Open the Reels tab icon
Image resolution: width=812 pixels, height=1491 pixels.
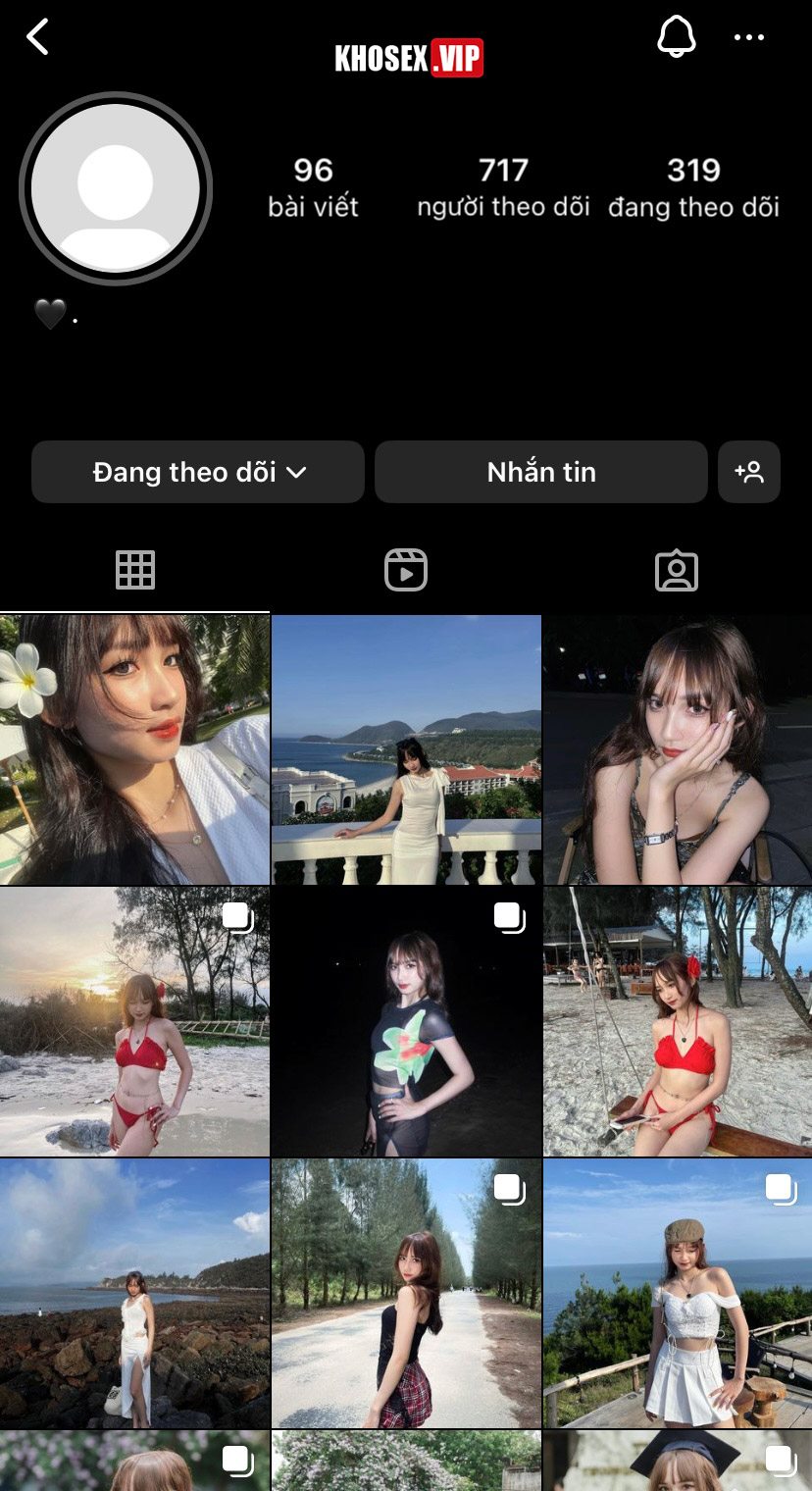pos(406,569)
